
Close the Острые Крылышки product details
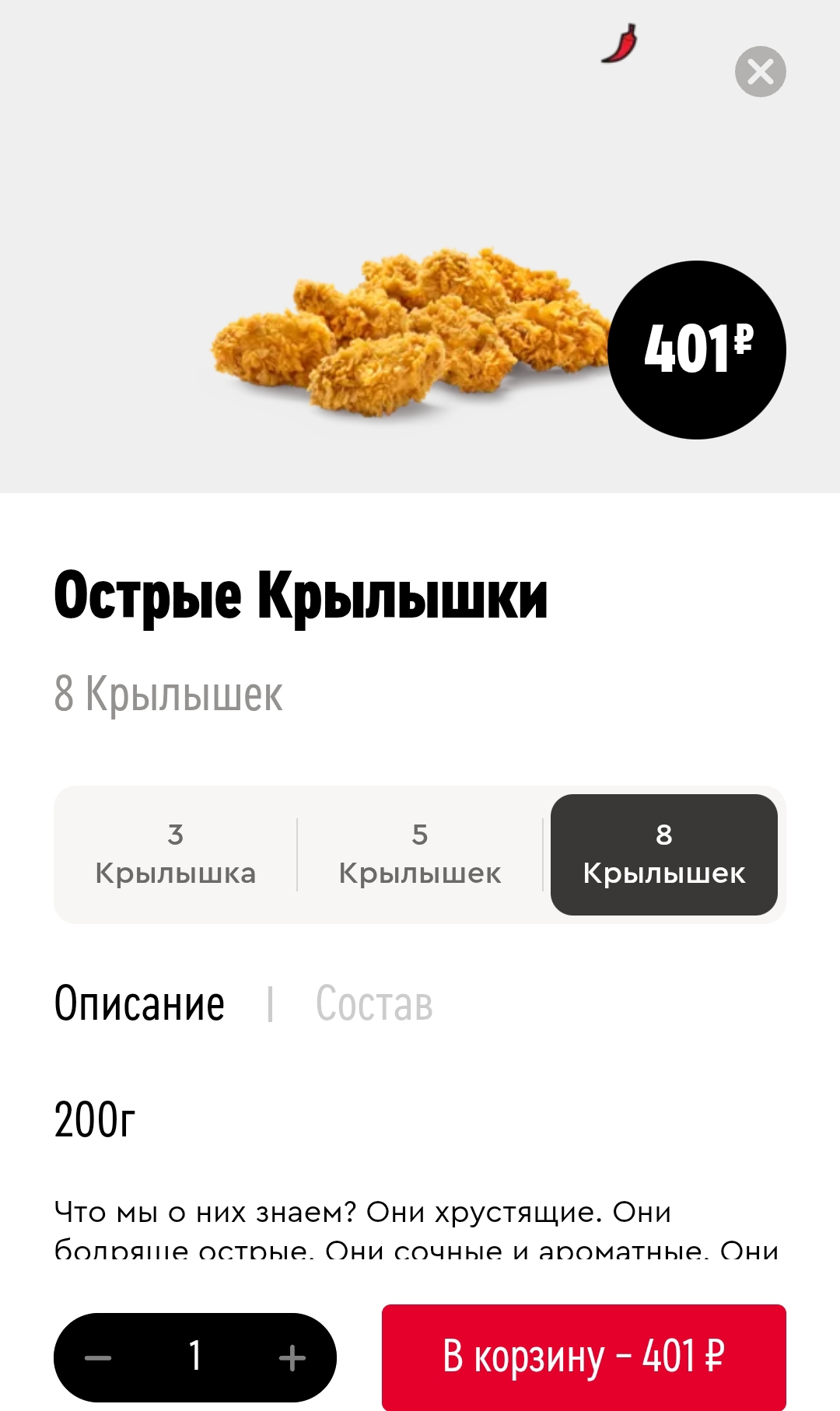coord(760,72)
